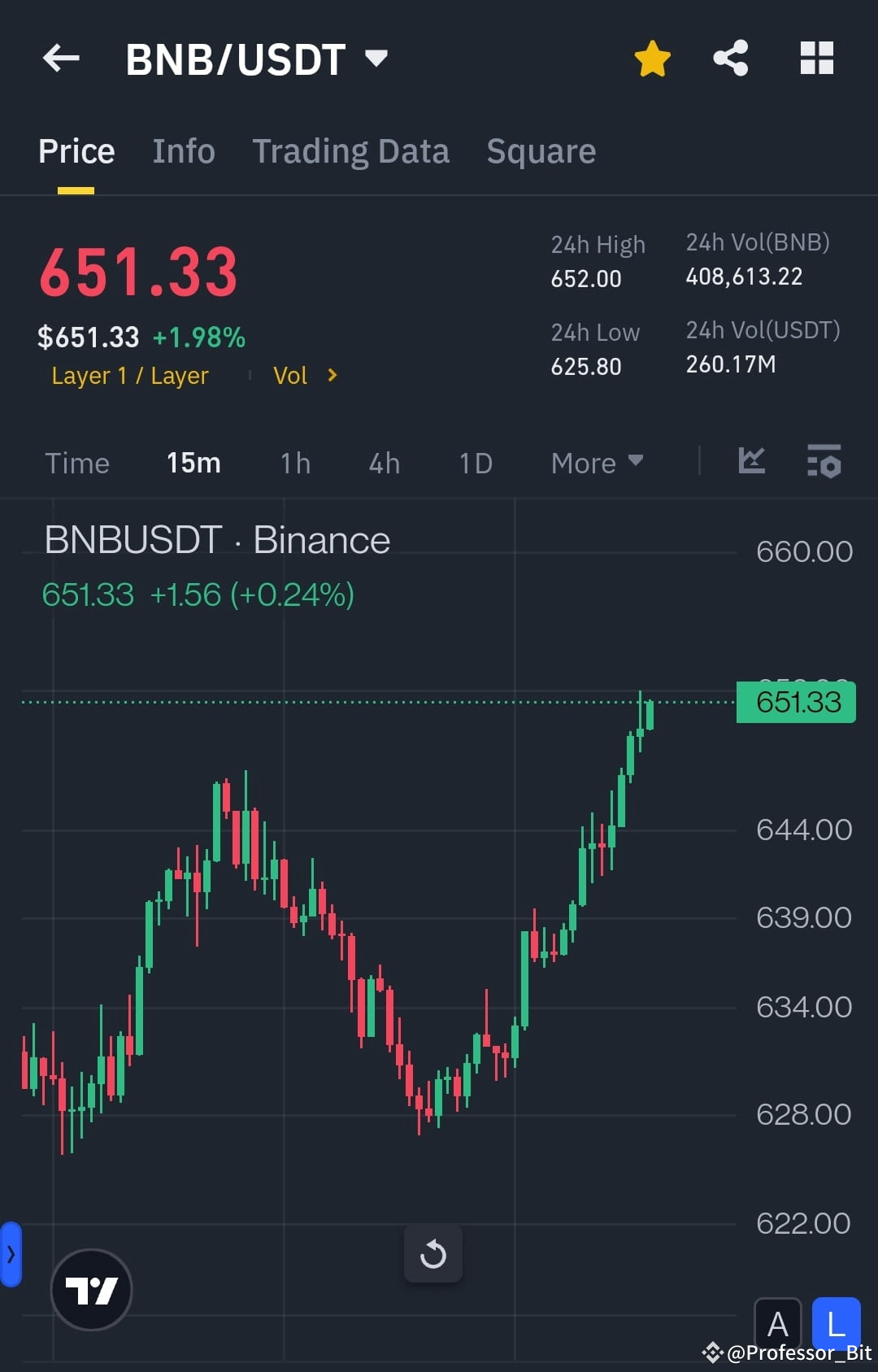Tap the 651.33 price label on chart
Viewport: 878px width, 1372px height.
[795, 702]
